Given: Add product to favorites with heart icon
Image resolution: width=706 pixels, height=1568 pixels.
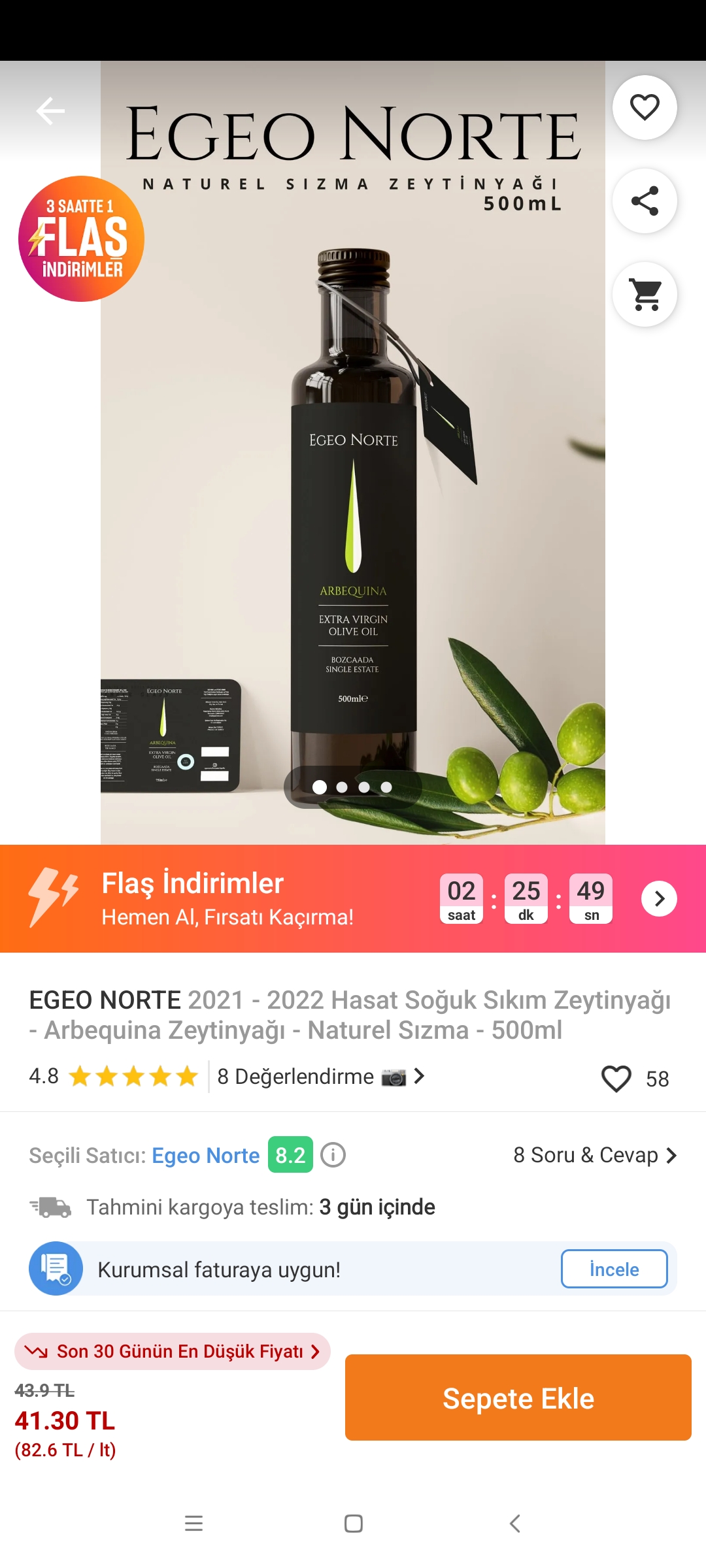Looking at the screenshot, I should (x=645, y=108).
